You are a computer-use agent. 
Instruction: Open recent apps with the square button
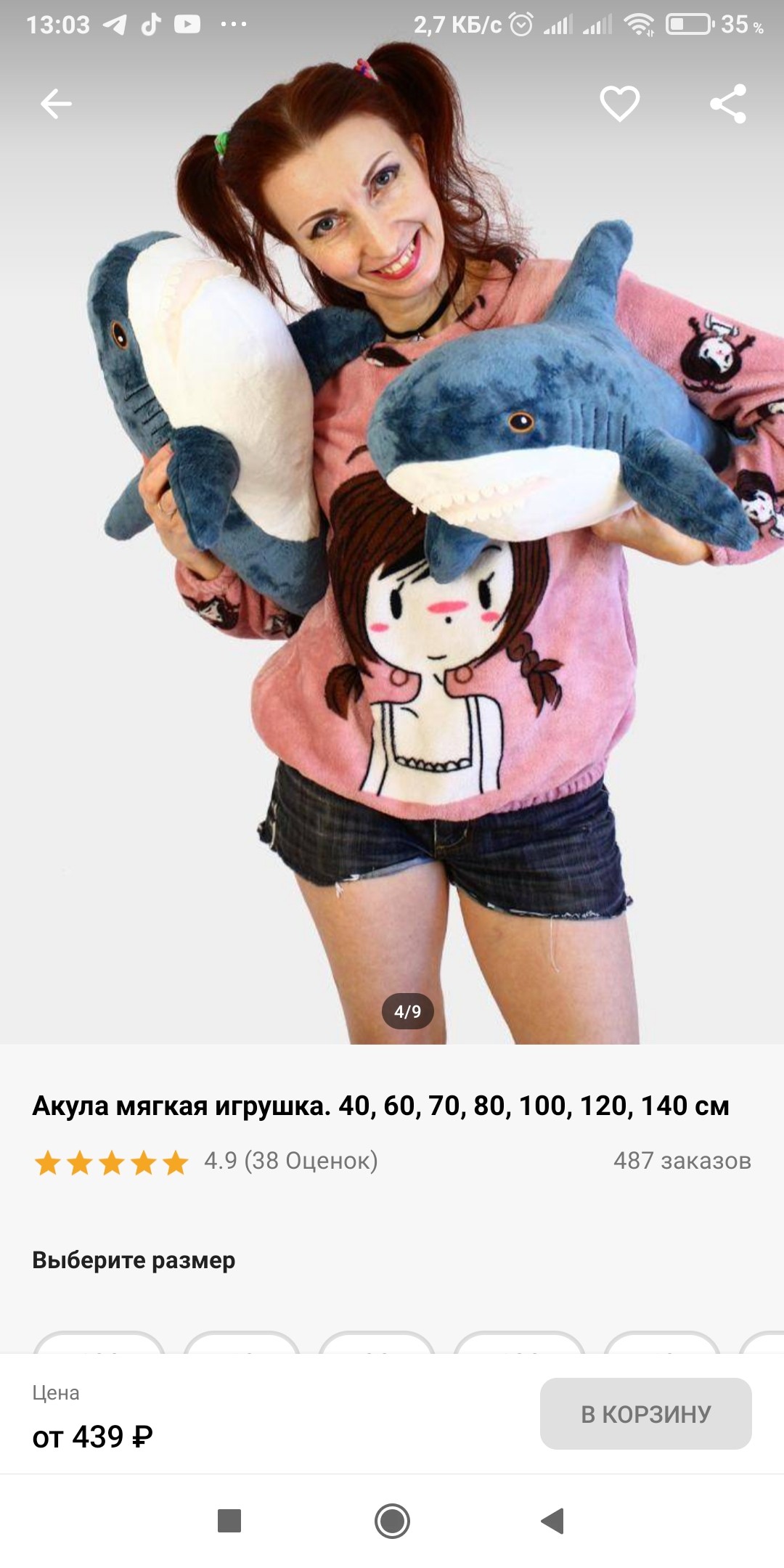coord(229,1521)
